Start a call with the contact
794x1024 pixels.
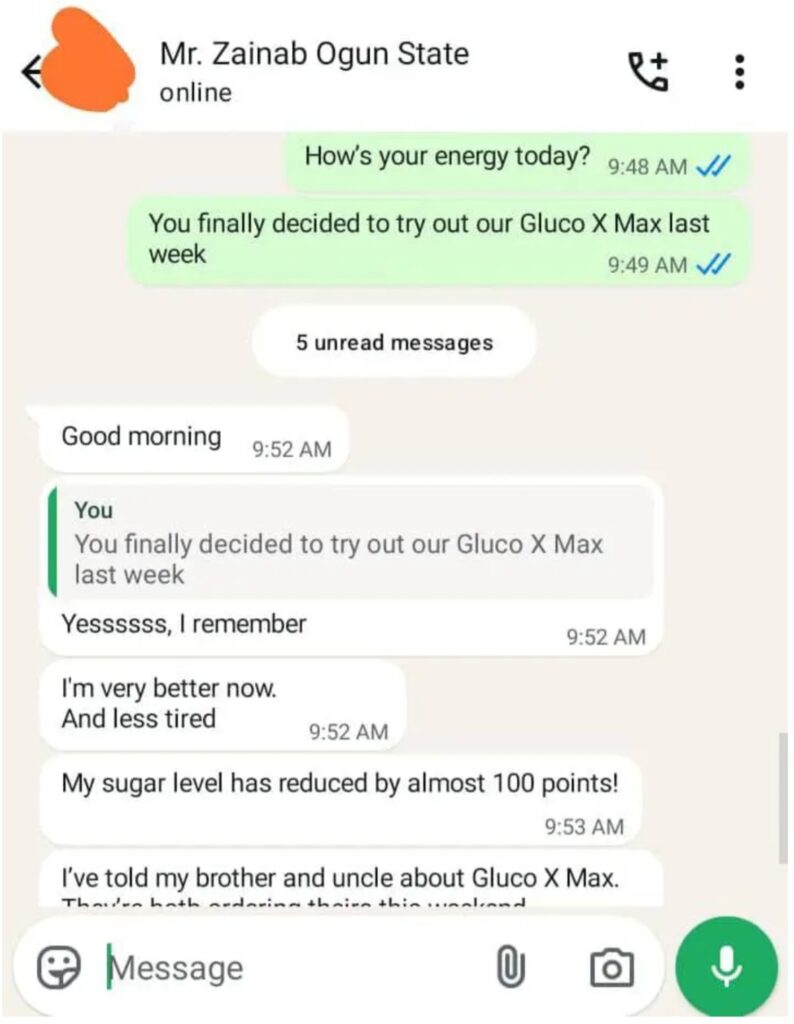(x=647, y=71)
